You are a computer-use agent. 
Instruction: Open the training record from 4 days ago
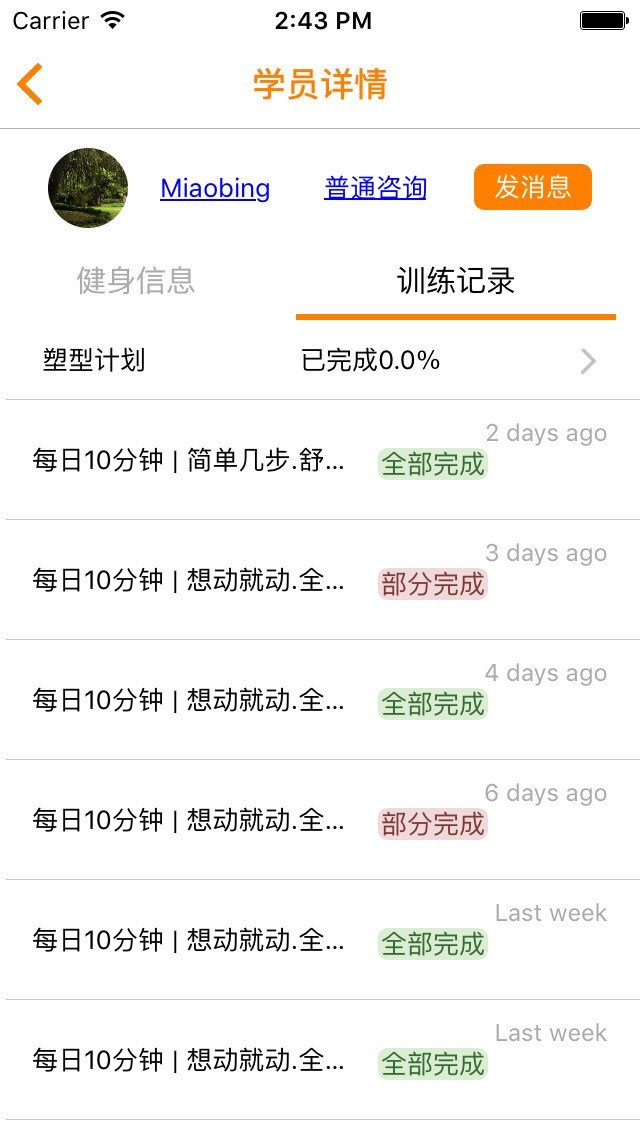point(320,701)
